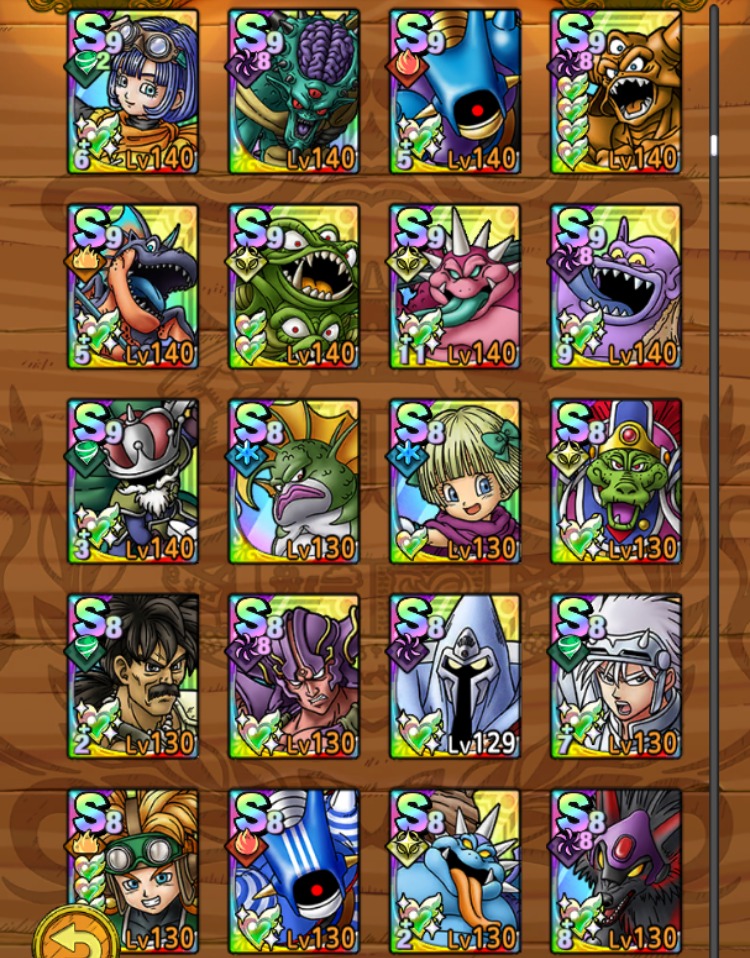Choose the green multi-eyed monster card
The height and width of the screenshot is (958, 750).
pos(294,287)
